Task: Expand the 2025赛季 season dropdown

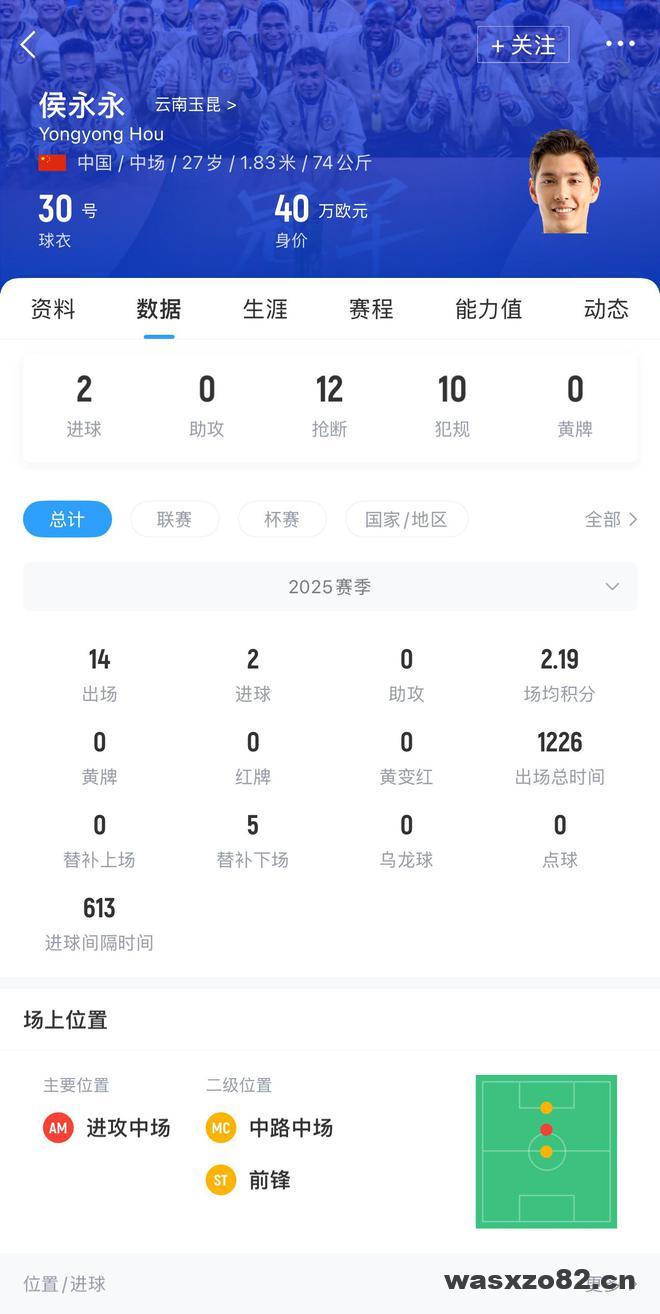Action: tap(330, 587)
